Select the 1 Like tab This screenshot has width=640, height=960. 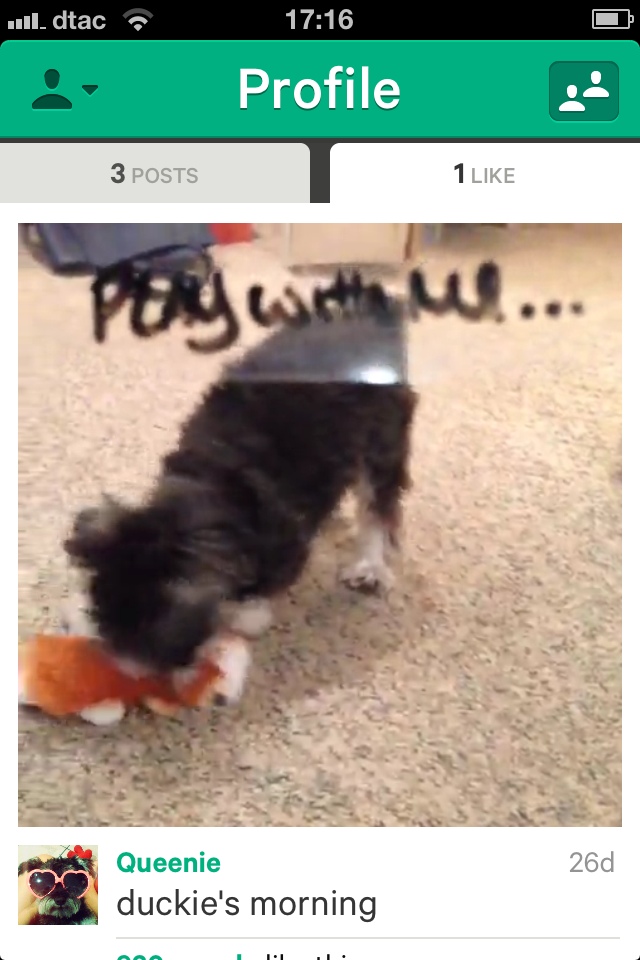[x=484, y=174]
